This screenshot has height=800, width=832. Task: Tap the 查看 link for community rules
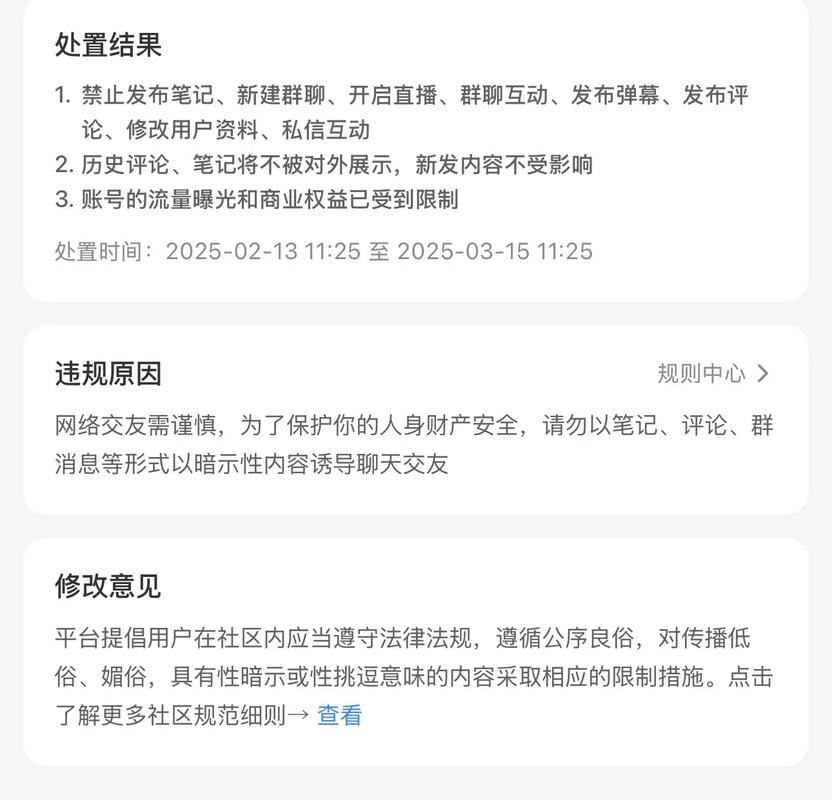(339, 715)
